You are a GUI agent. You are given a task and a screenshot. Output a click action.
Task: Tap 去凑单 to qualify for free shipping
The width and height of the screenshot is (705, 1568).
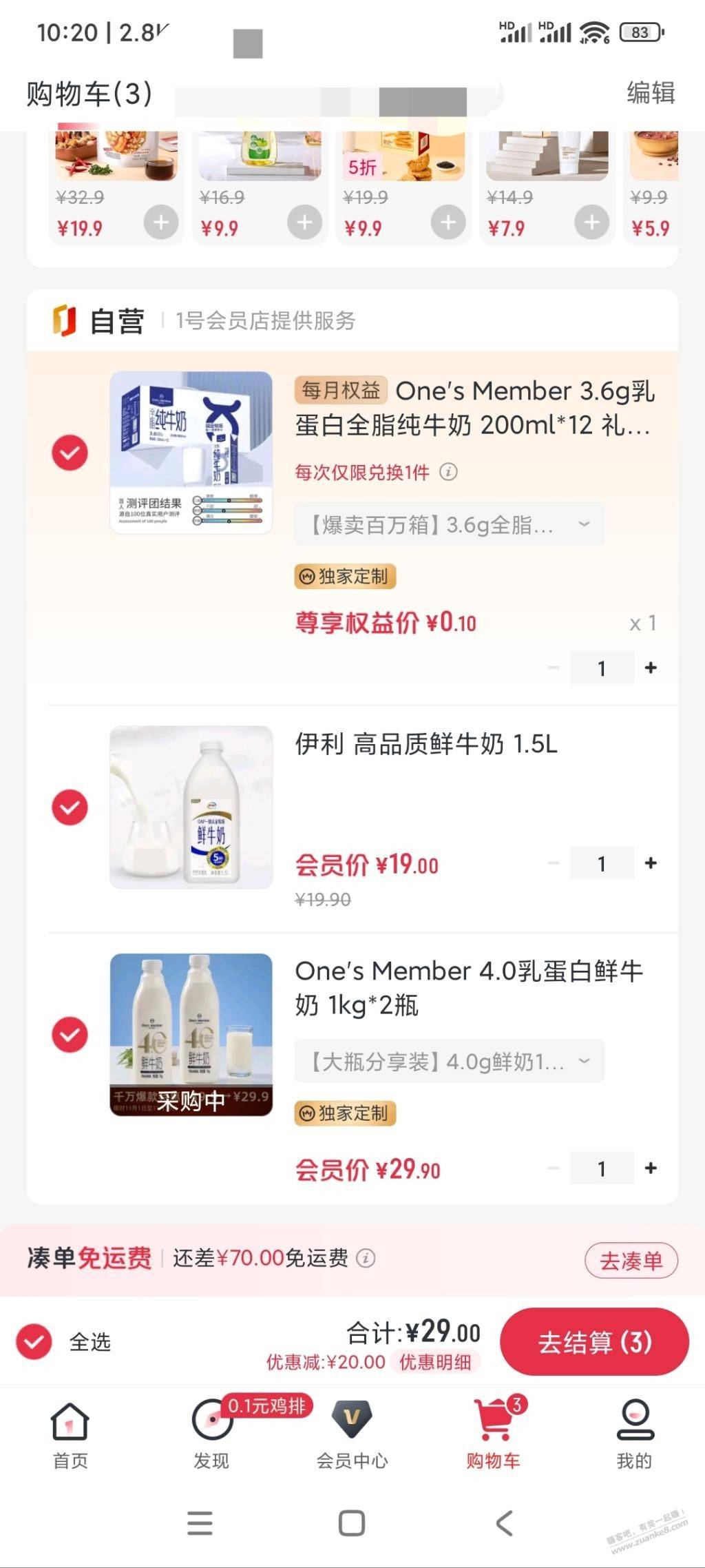point(631,1260)
